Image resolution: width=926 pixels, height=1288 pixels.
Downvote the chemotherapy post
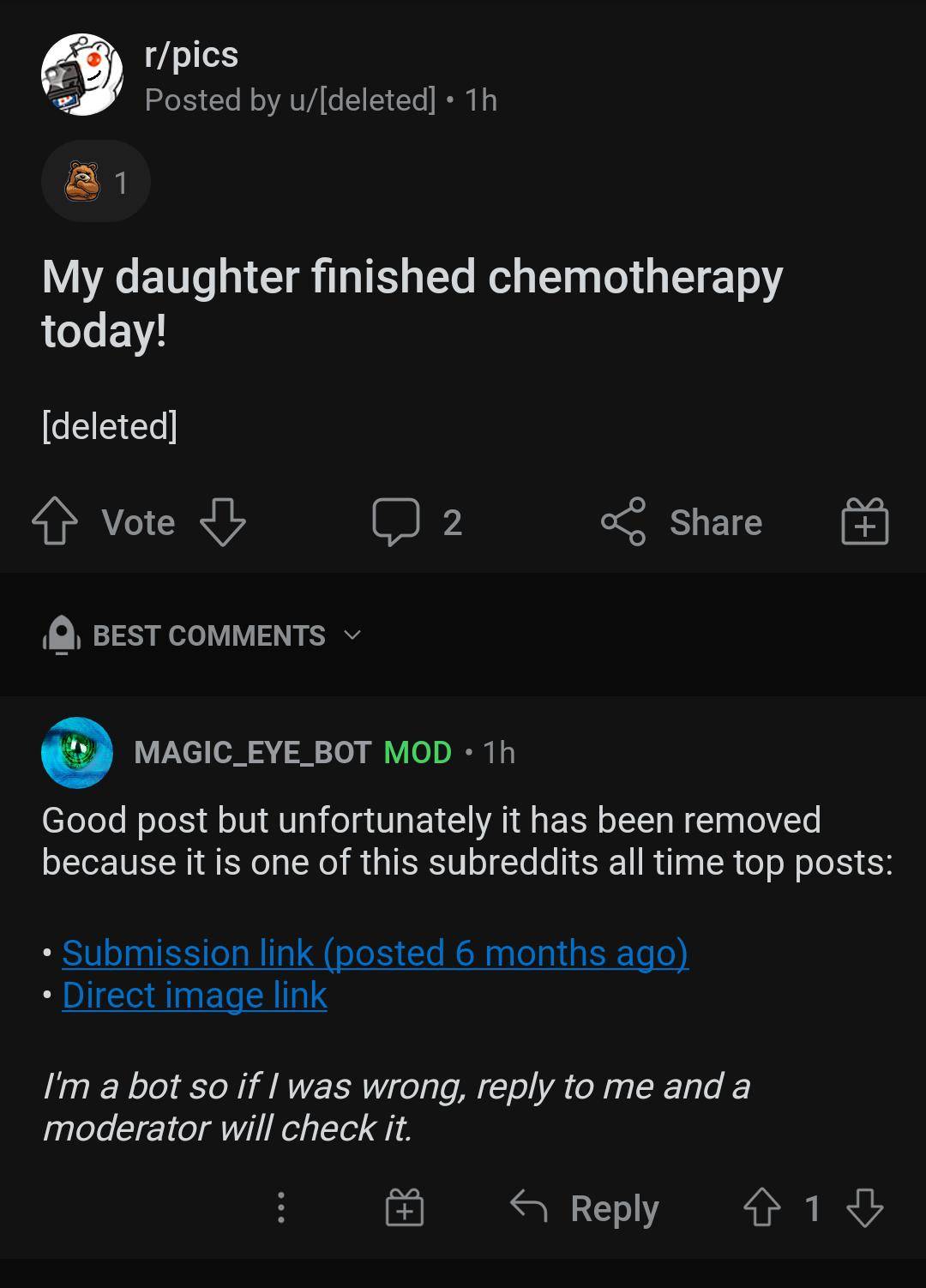[222, 521]
